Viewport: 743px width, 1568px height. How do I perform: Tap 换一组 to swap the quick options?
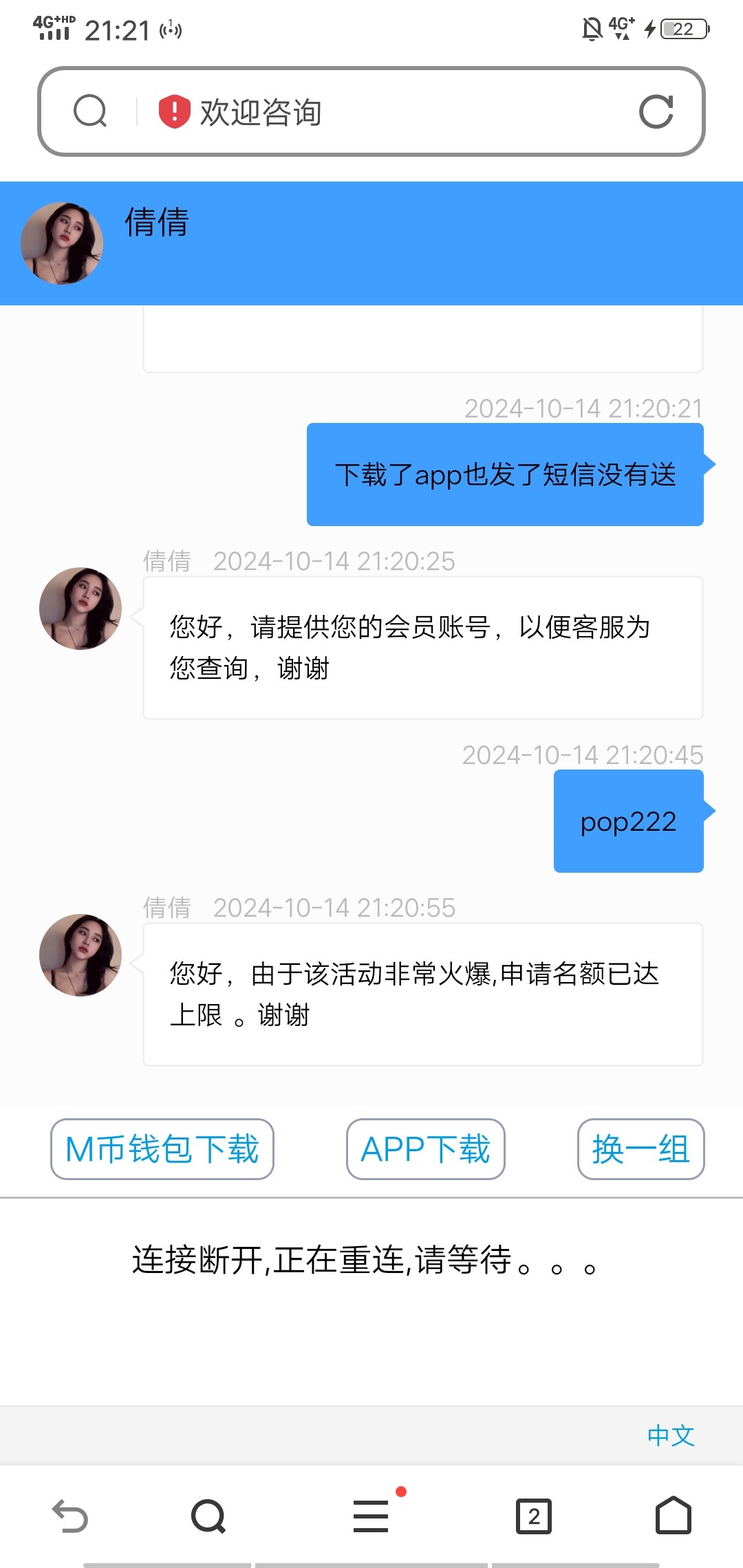click(640, 1150)
